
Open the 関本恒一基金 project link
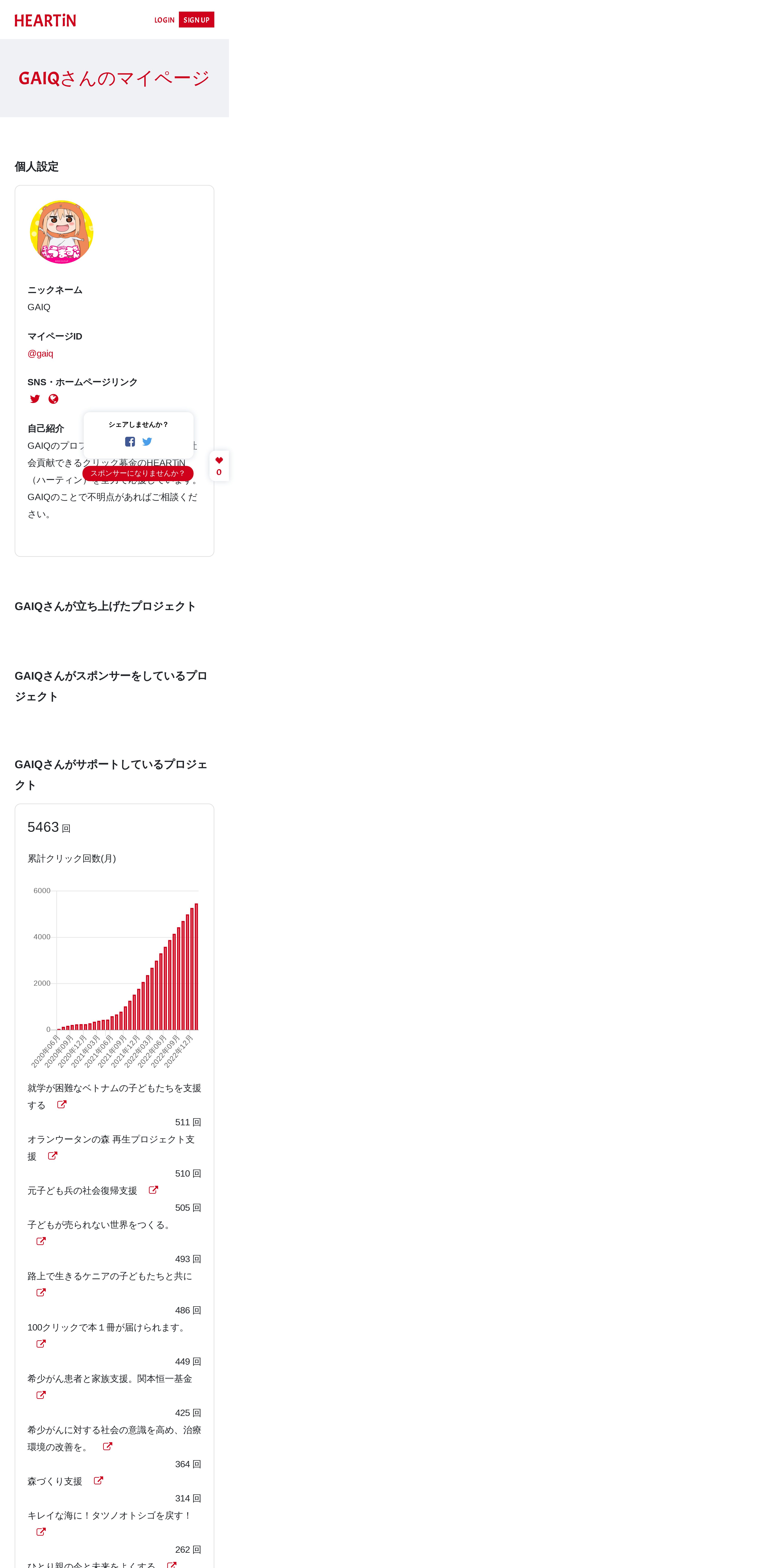point(41,1395)
